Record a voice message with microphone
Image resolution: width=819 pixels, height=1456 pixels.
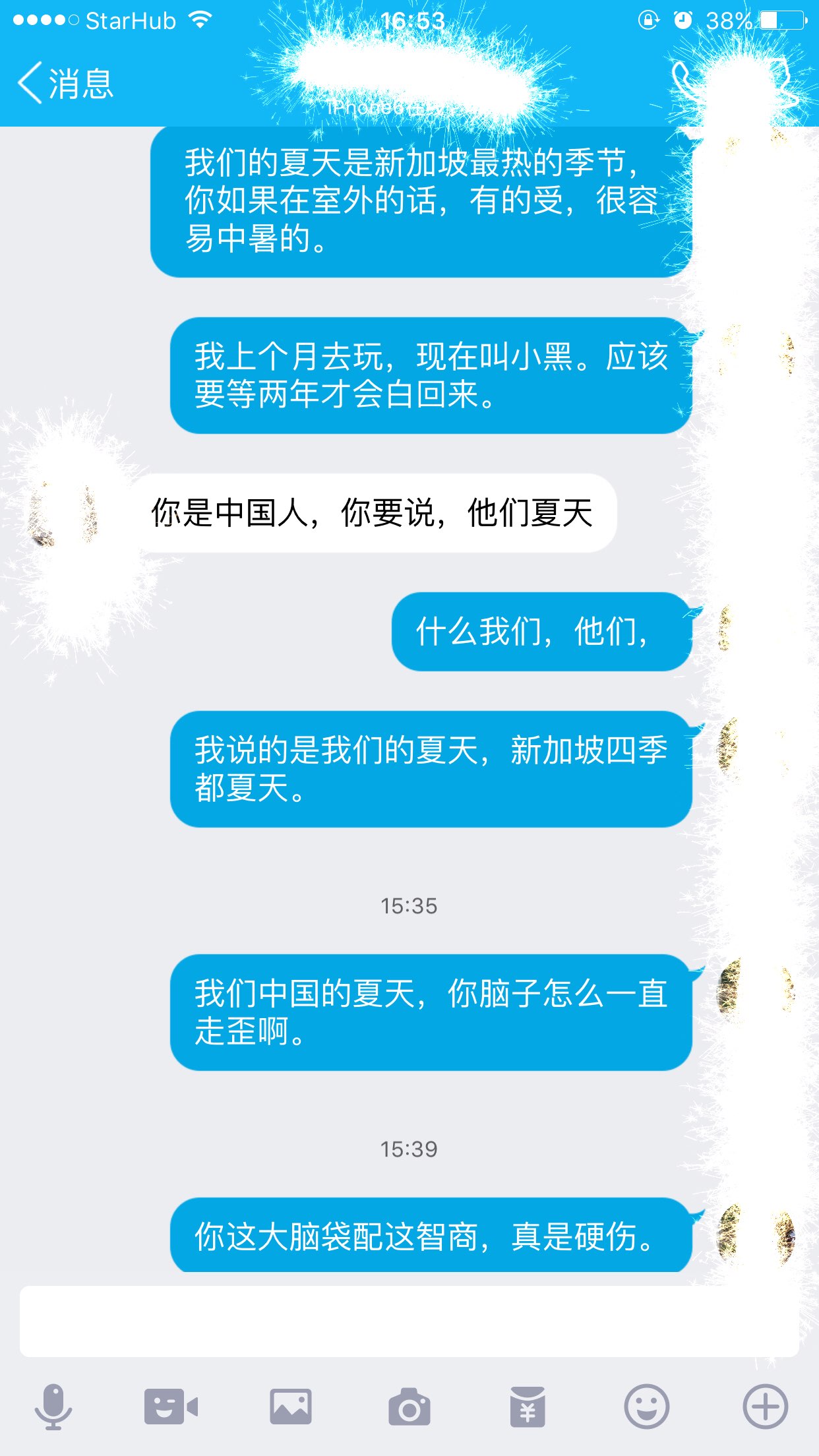click(53, 1407)
